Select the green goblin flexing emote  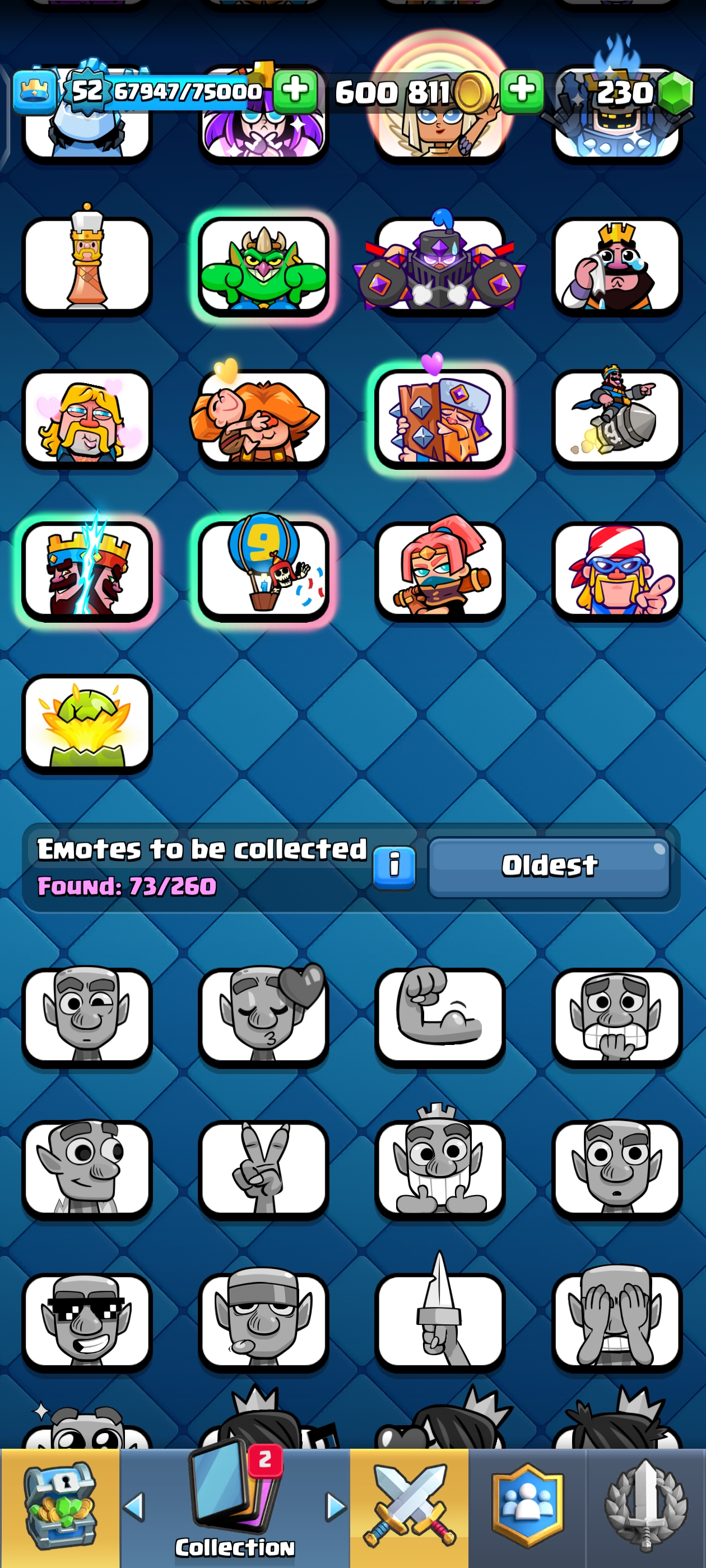263,265
